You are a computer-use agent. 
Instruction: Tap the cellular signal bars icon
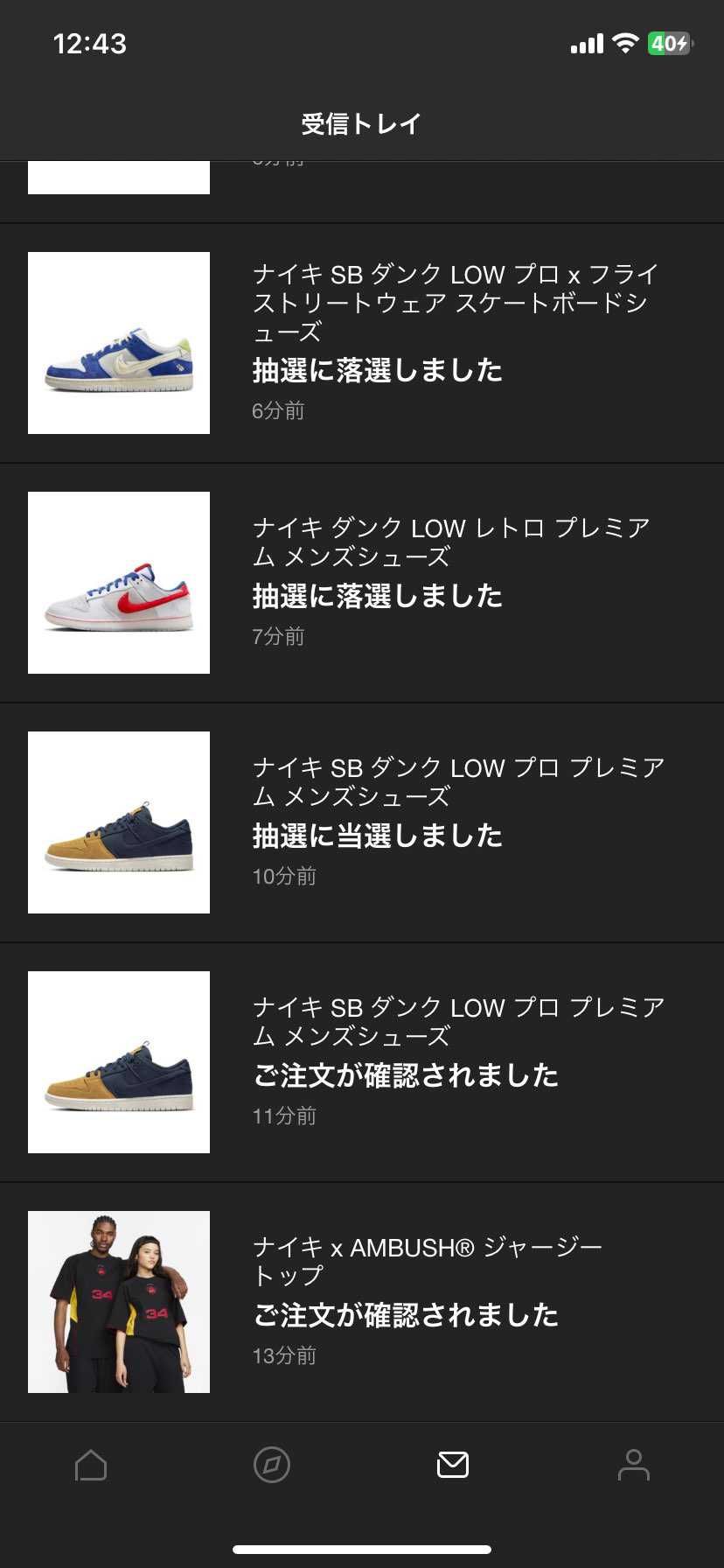(x=585, y=42)
